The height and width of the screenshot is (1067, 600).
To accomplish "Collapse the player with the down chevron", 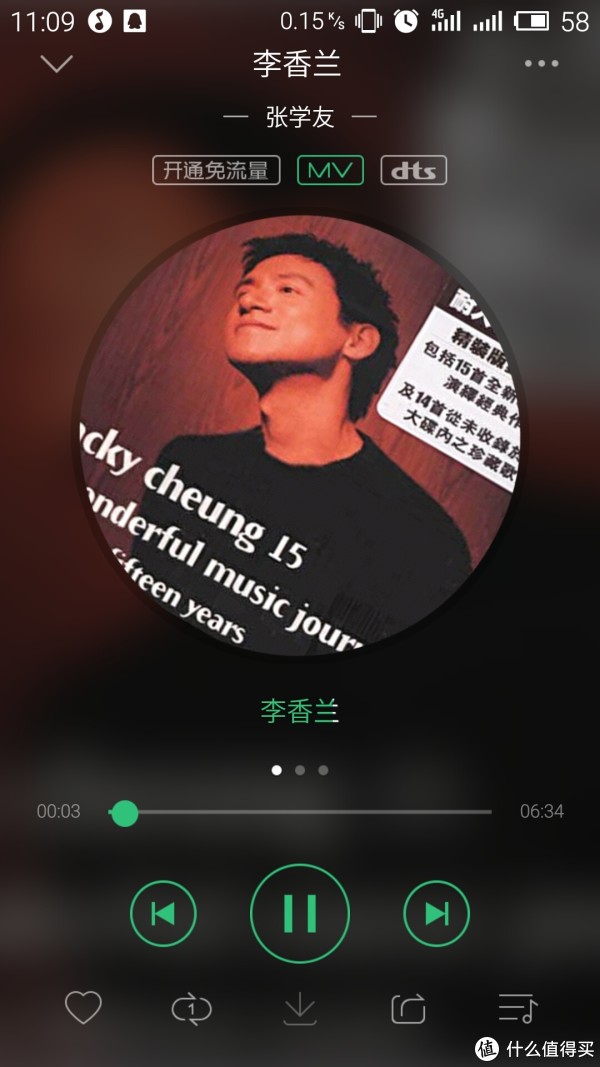I will pyautogui.click(x=56, y=64).
